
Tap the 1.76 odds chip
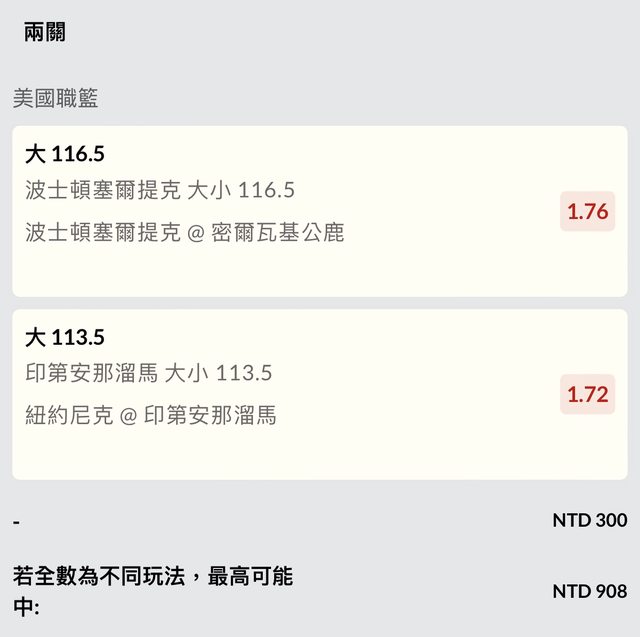(587, 211)
